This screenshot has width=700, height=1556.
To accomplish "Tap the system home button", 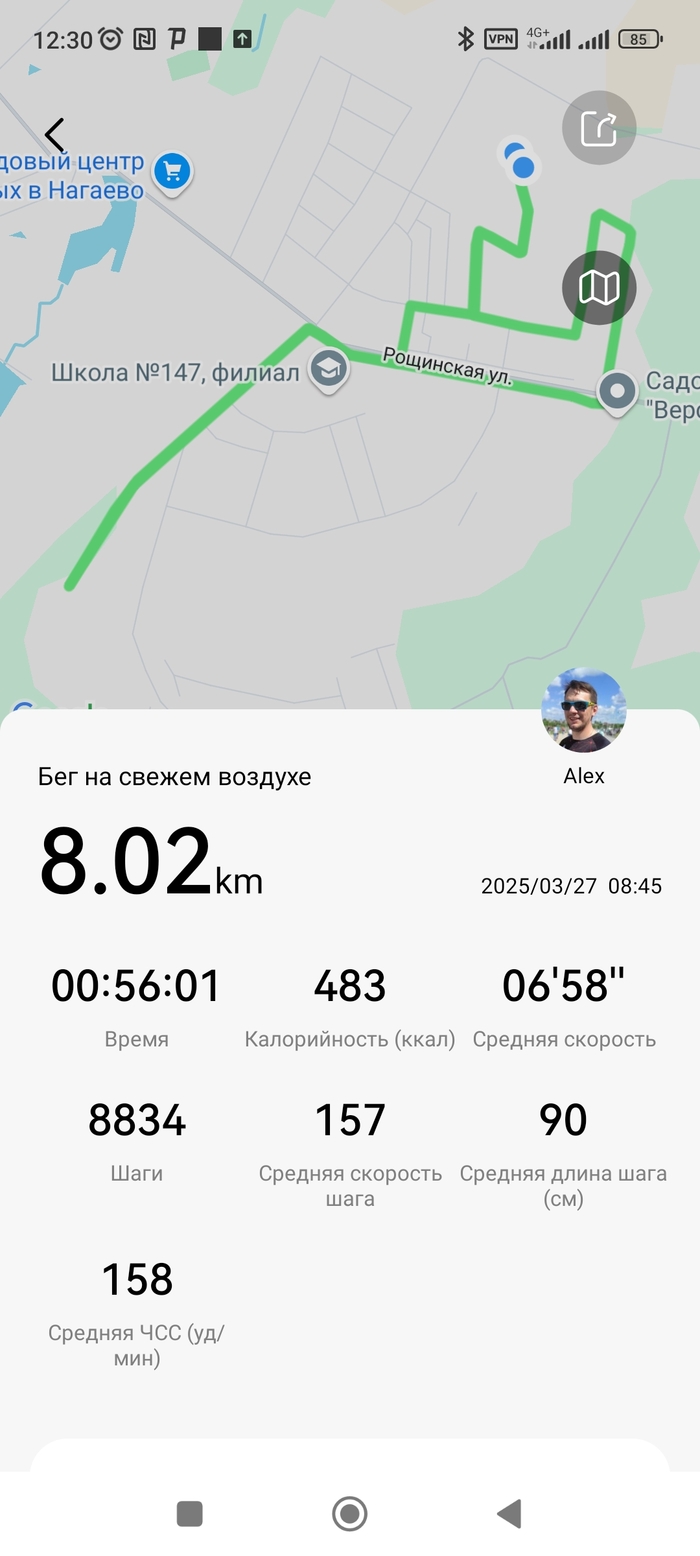I will click(350, 1513).
